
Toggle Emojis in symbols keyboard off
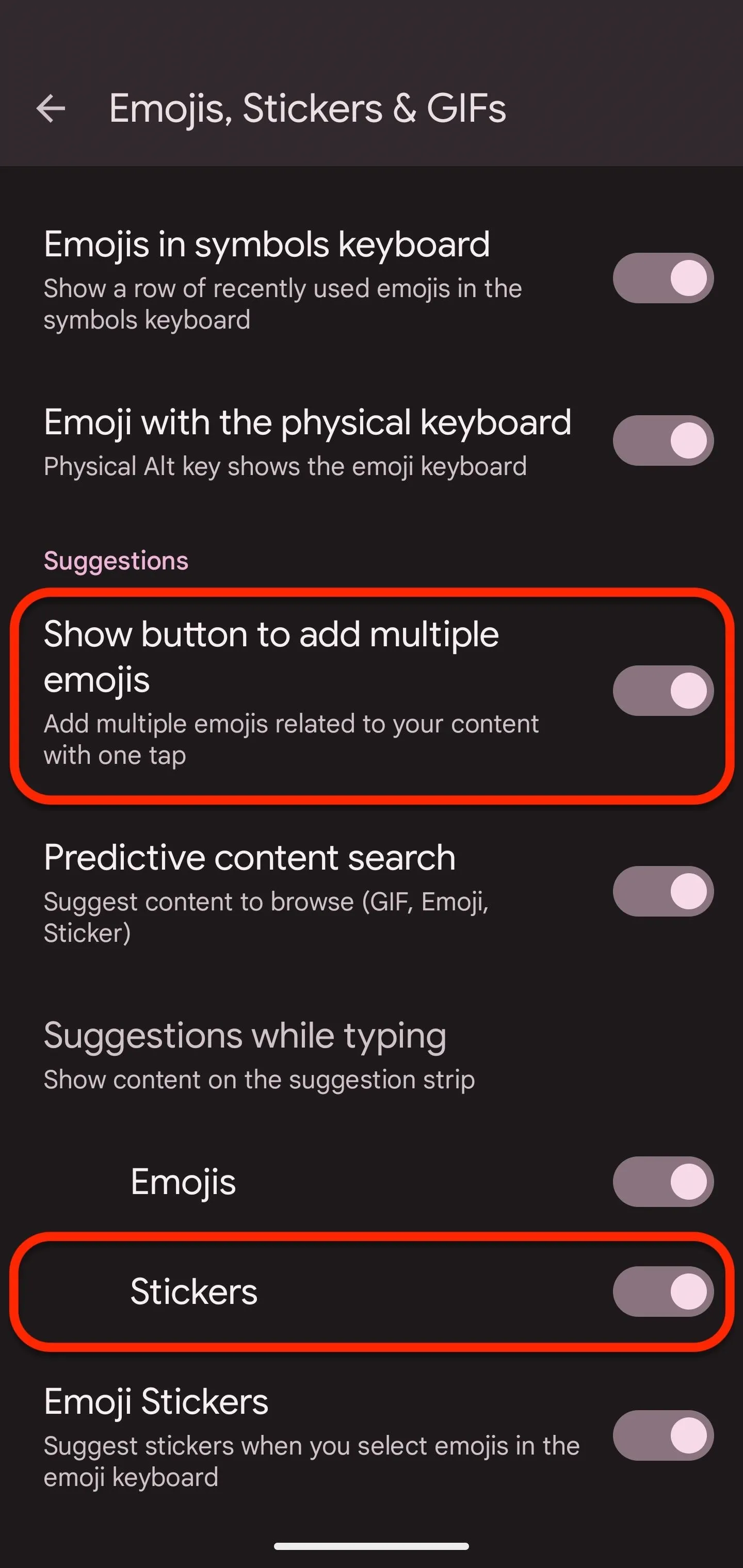[x=663, y=278]
